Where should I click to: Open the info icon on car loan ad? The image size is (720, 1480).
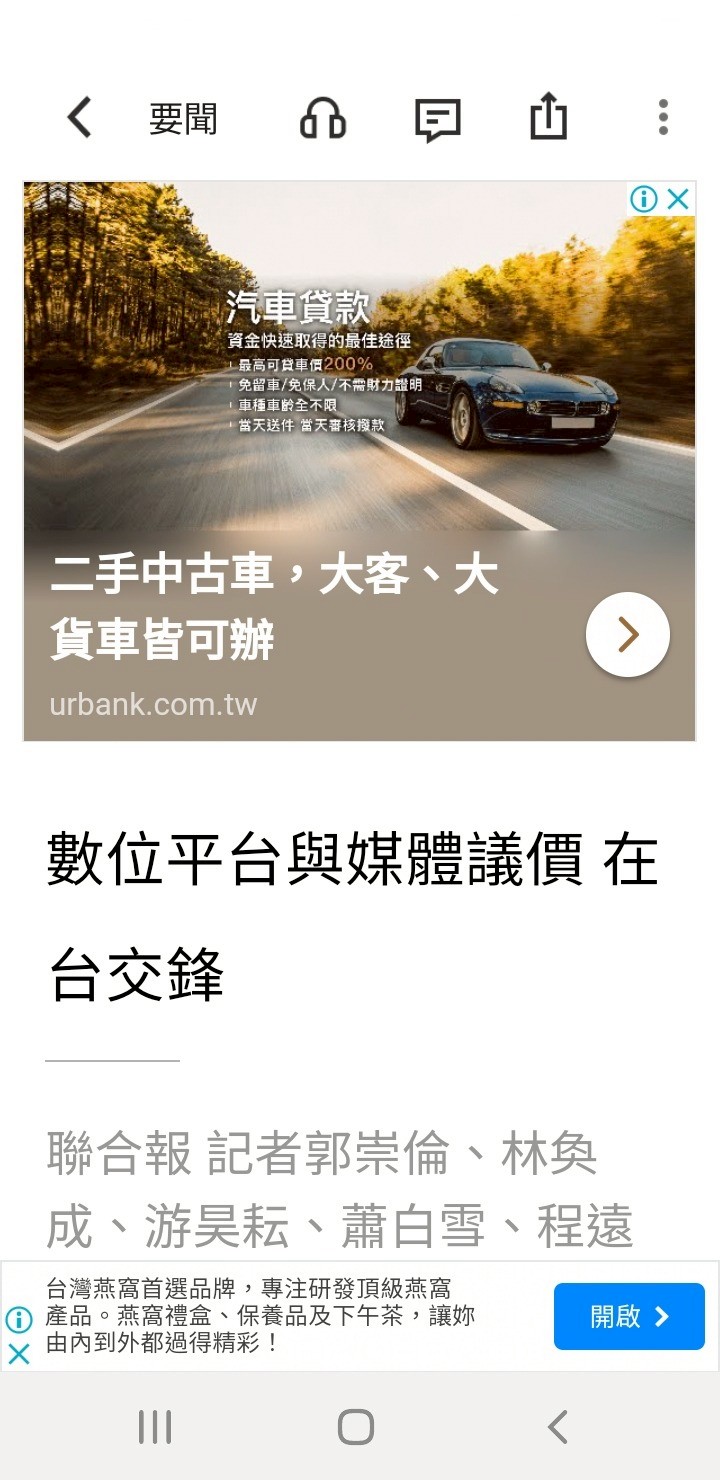644,199
